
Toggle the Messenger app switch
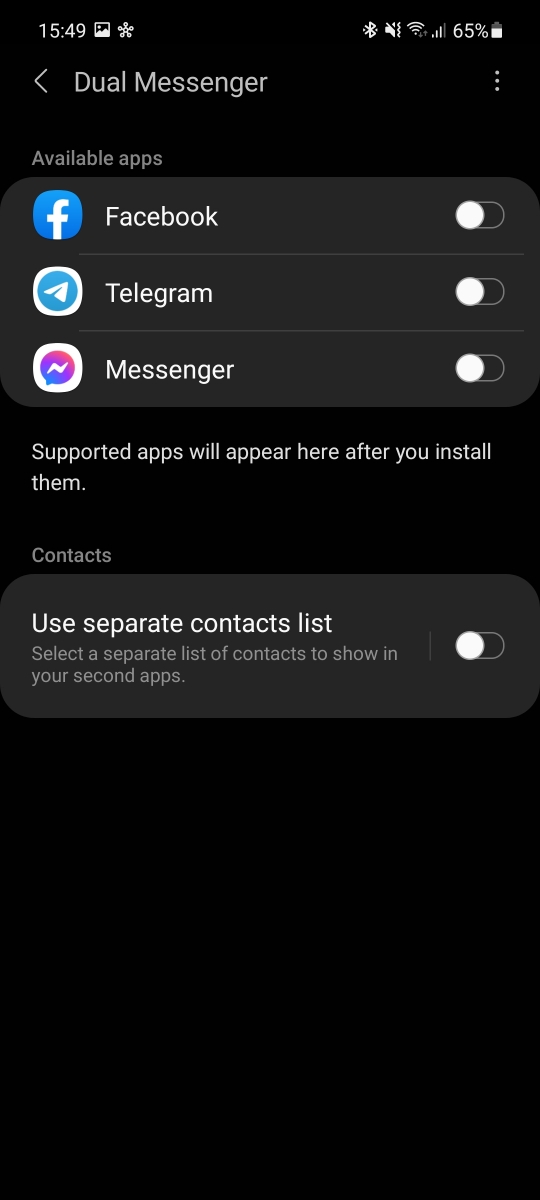(x=480, y=369)
